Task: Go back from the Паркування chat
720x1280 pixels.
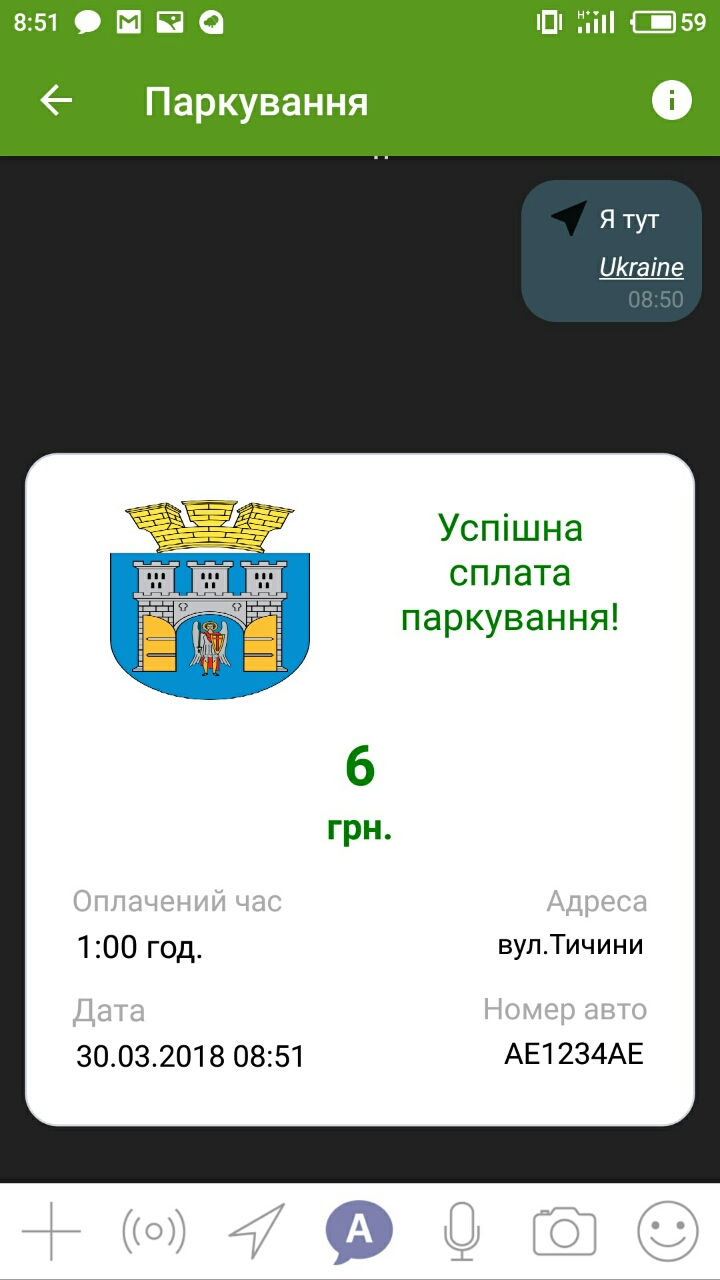Action: (x=56, y=101)
